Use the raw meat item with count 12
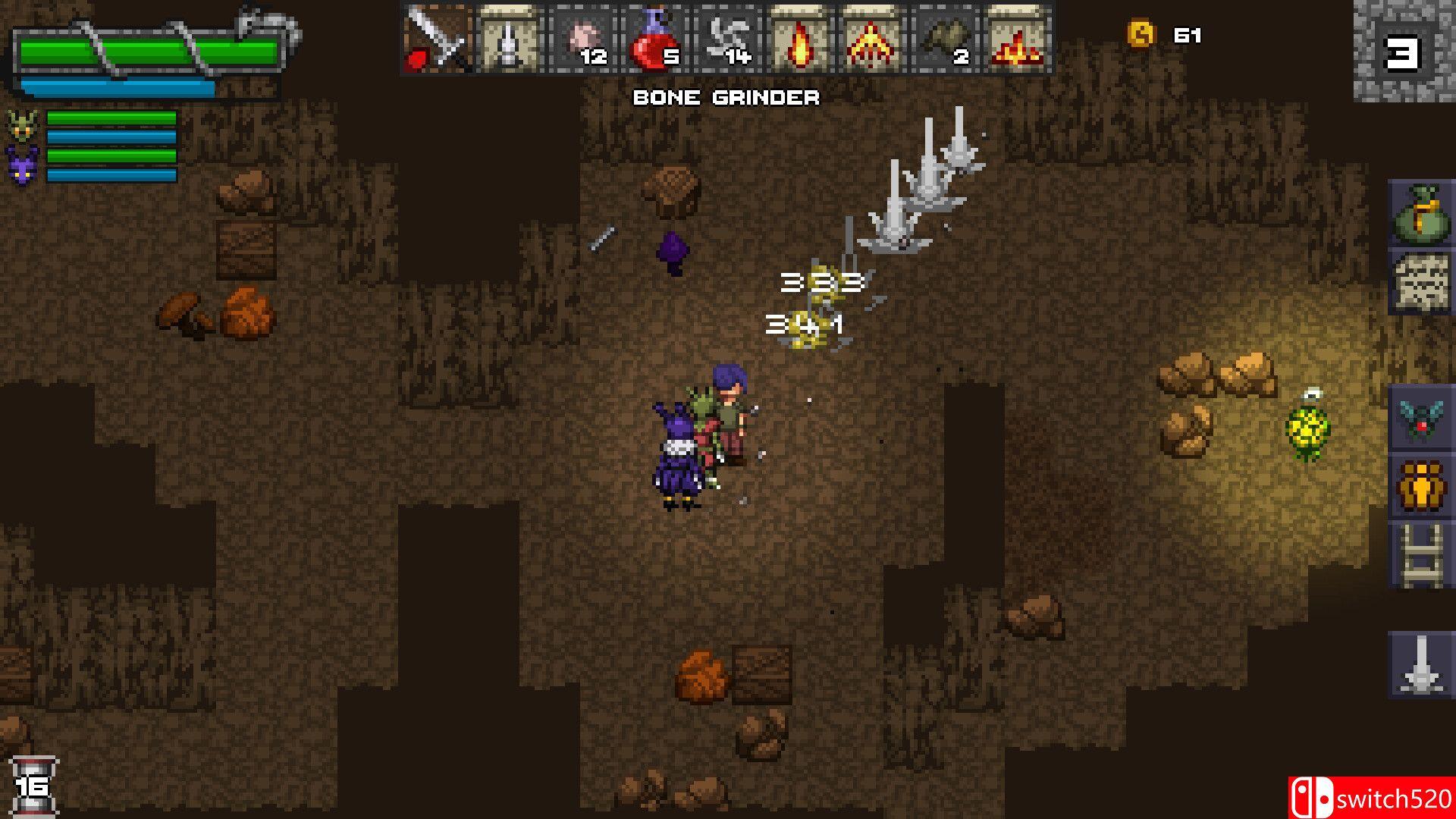This screenshot has width=1456, height=819. pyautogui.click(x=582, y=39)
